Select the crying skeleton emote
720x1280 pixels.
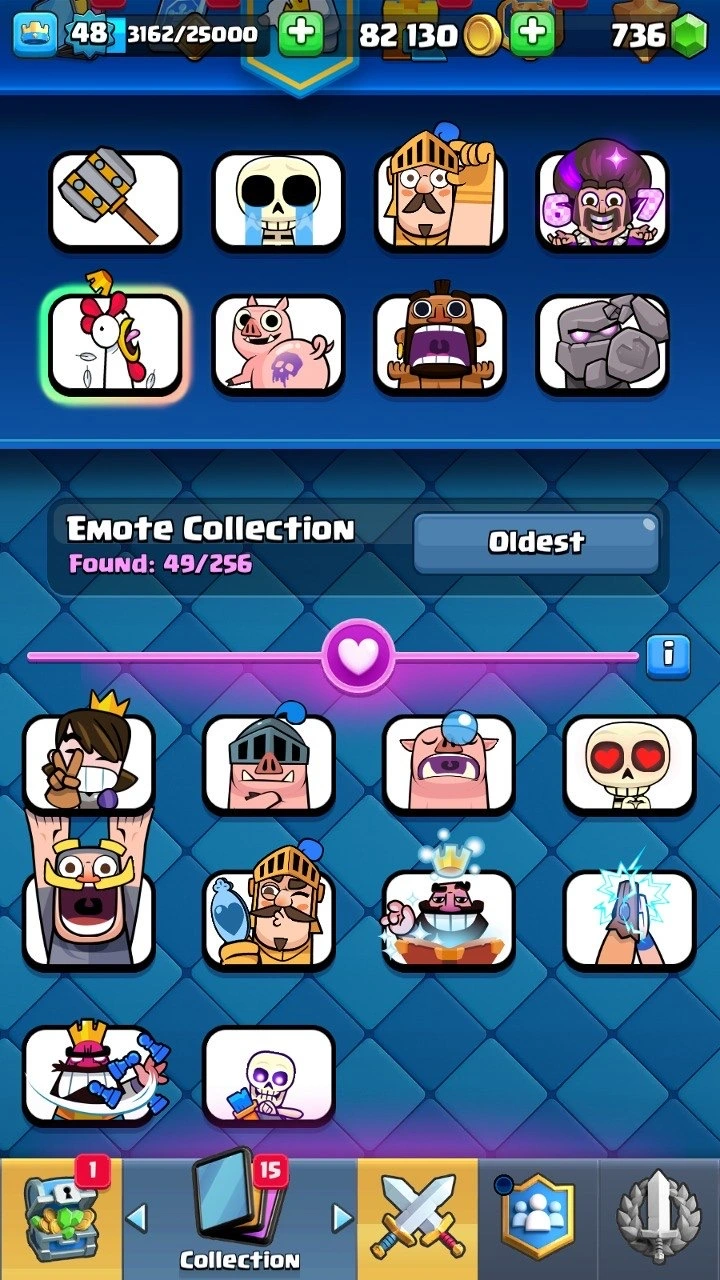tap(278, 200)
